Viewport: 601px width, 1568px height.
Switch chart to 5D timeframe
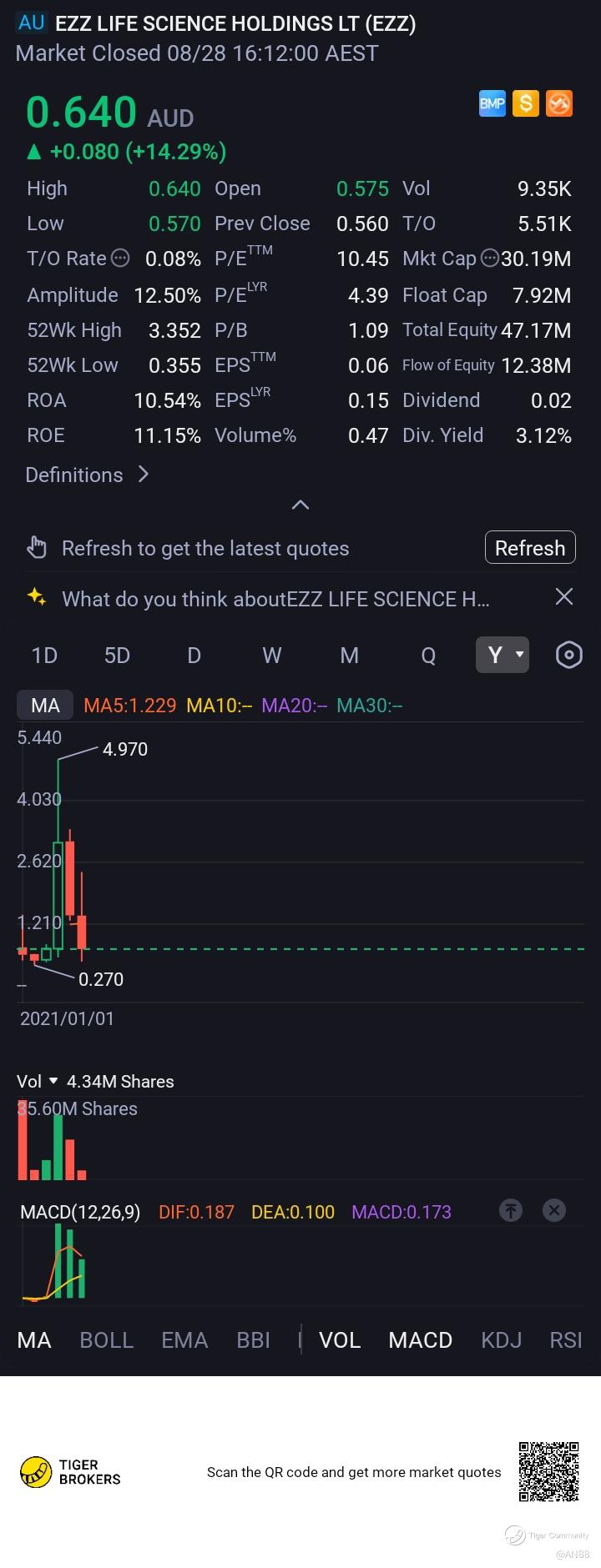(x=117, y=656)
